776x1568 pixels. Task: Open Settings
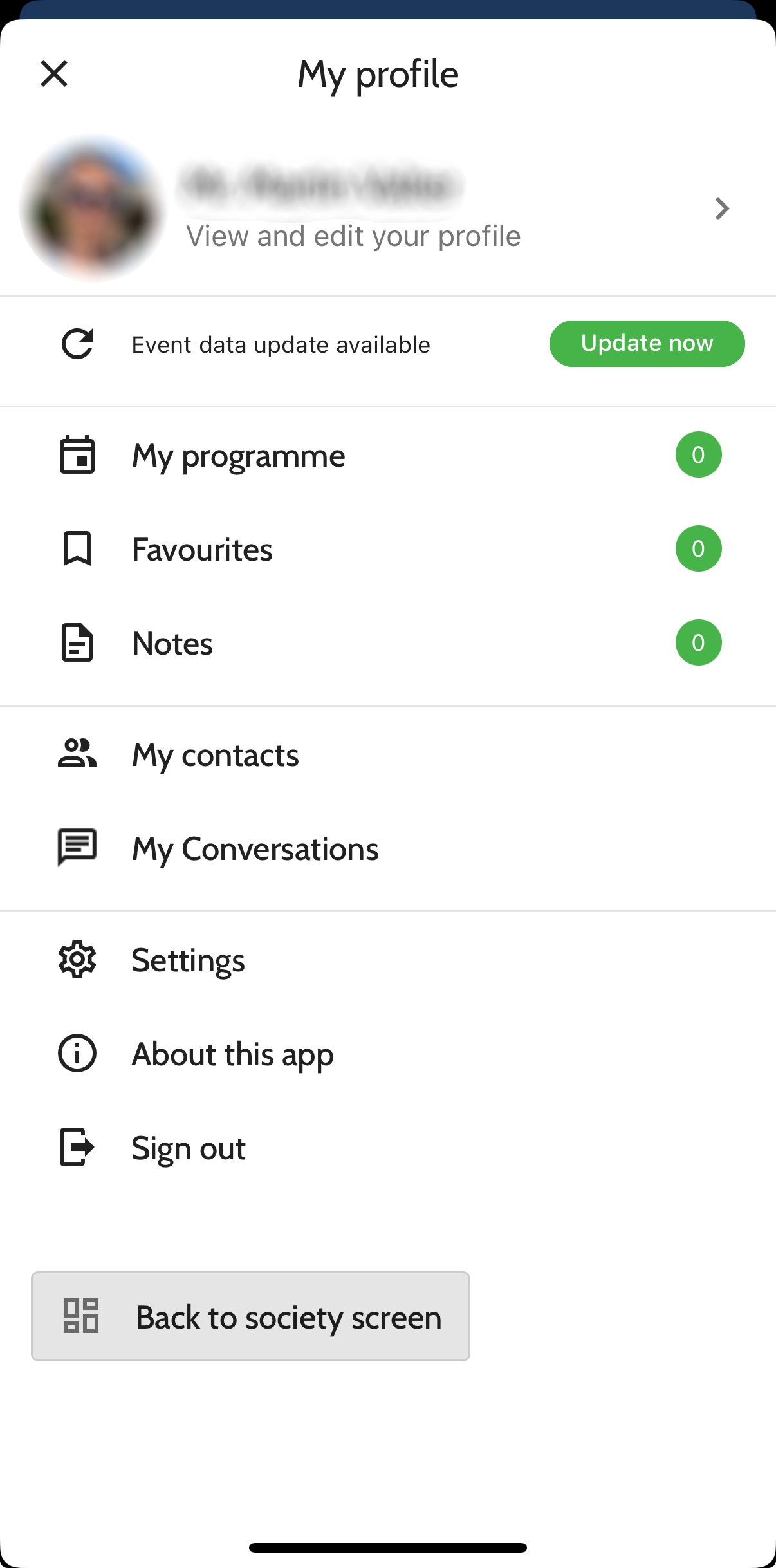point(388,960)
